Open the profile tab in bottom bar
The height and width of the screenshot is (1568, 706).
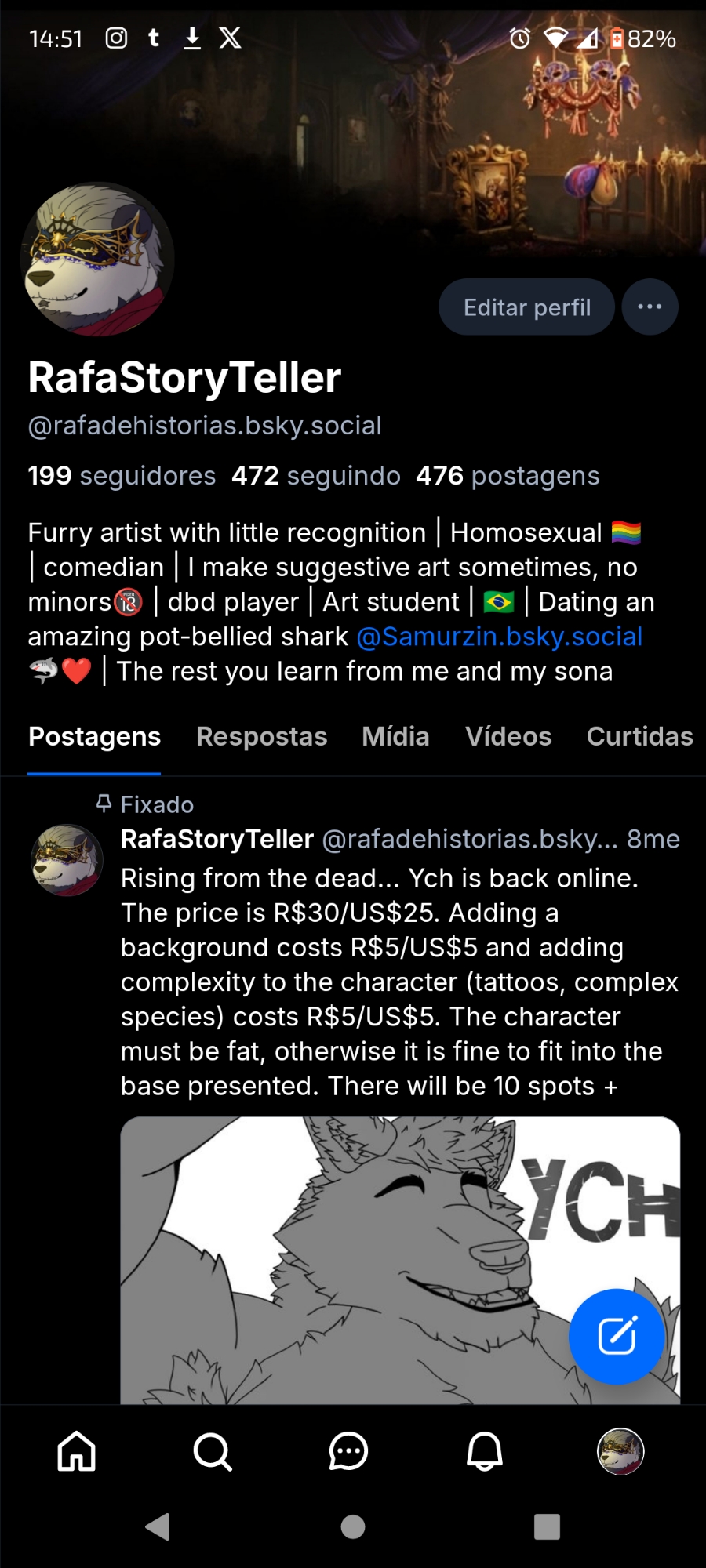[x=620, y=1451]
